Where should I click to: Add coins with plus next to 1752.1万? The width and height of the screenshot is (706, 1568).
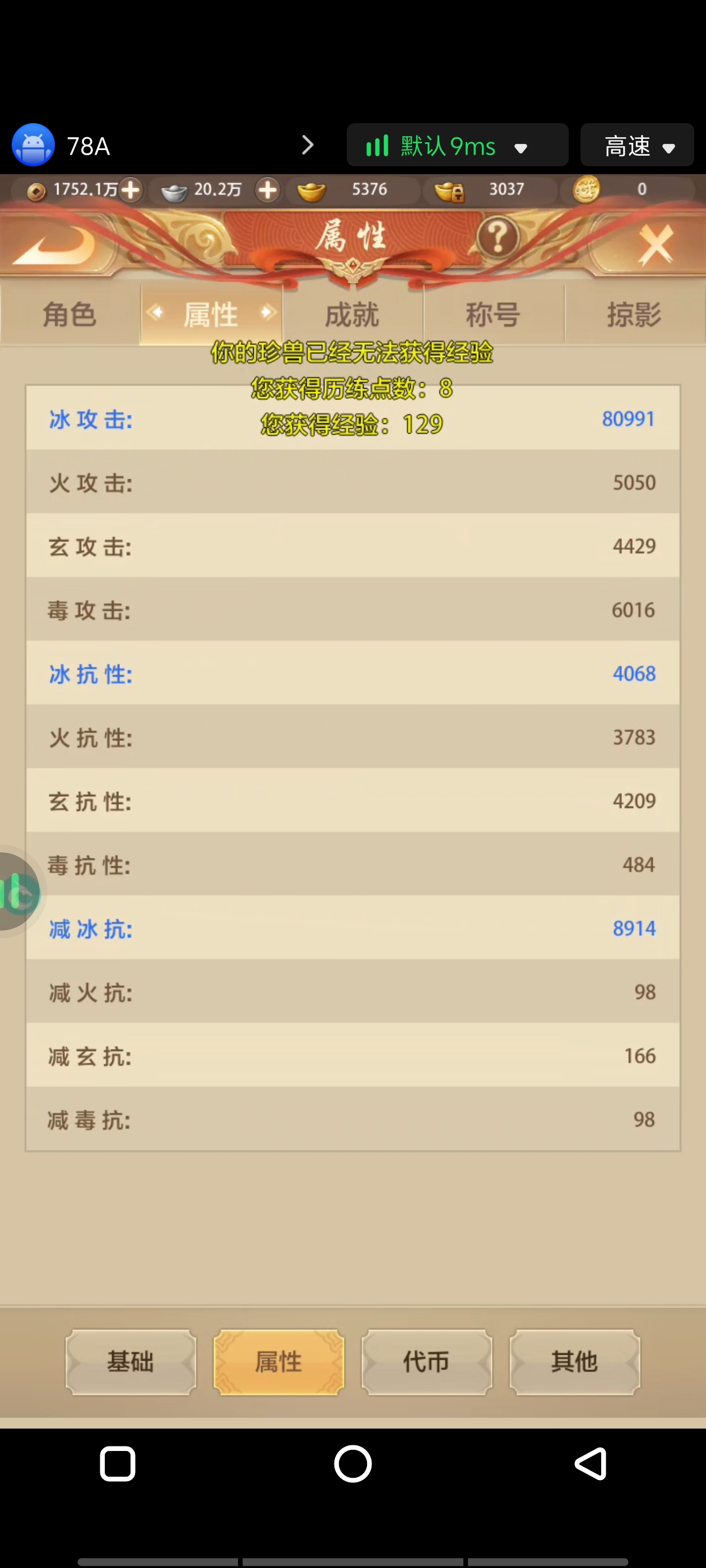click(131, 190)
